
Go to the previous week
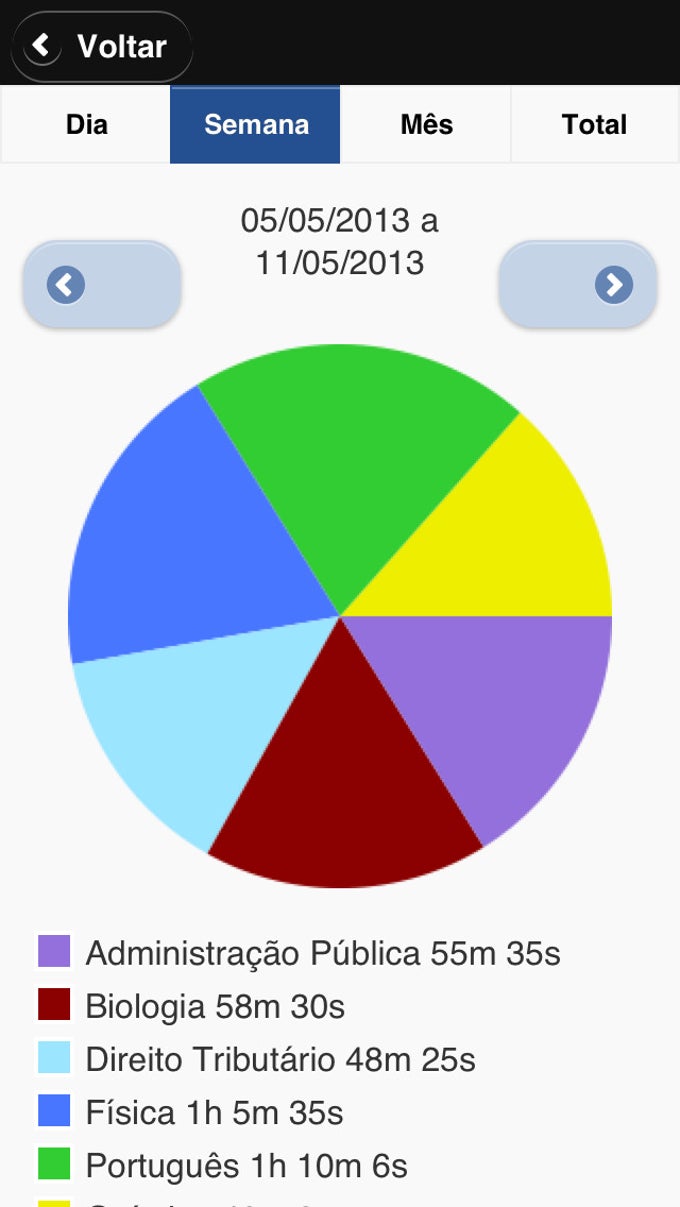101,285
